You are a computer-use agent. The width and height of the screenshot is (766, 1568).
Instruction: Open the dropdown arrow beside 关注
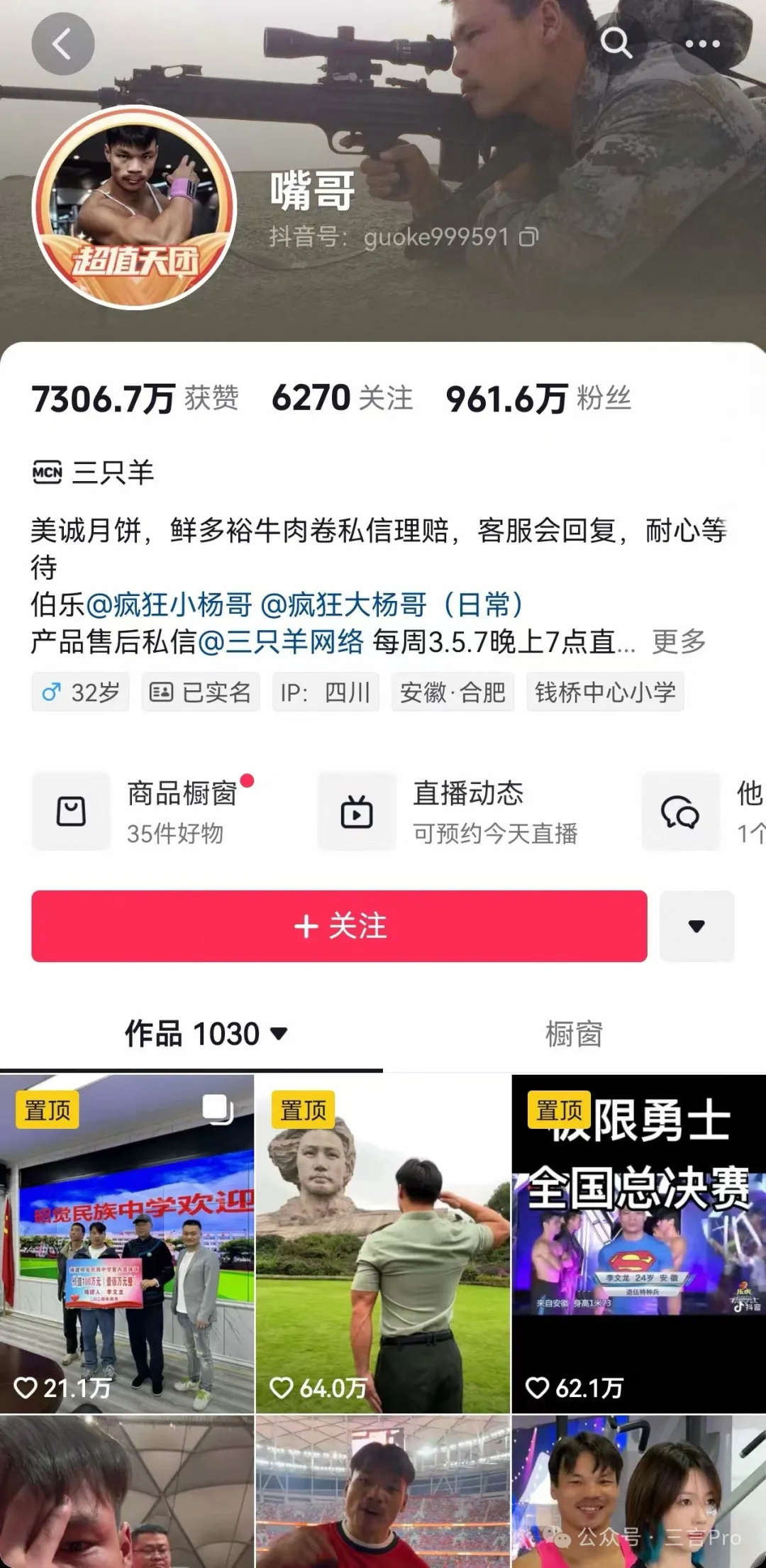point(696,926)
